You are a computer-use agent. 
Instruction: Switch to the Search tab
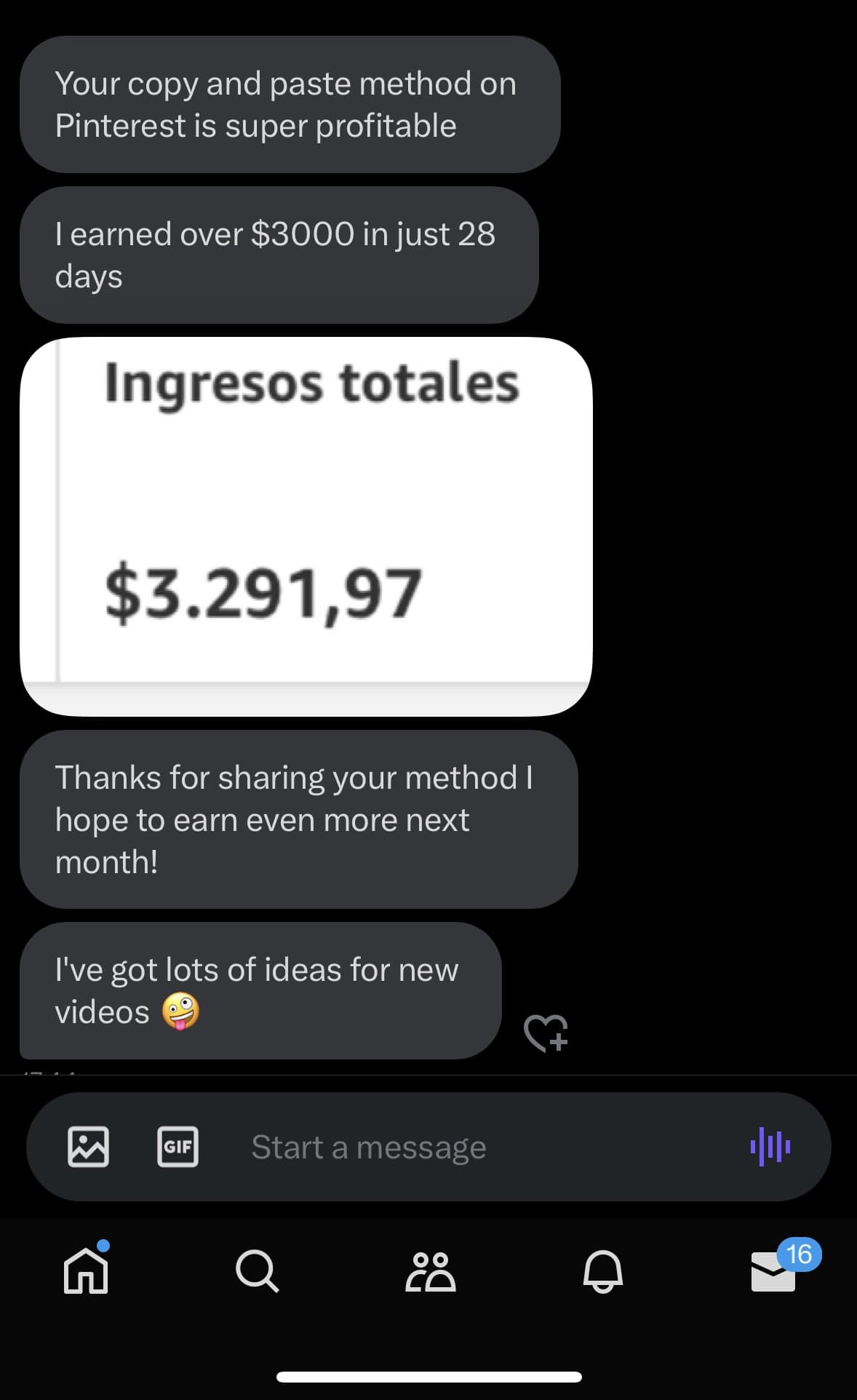coord(258,1270)
